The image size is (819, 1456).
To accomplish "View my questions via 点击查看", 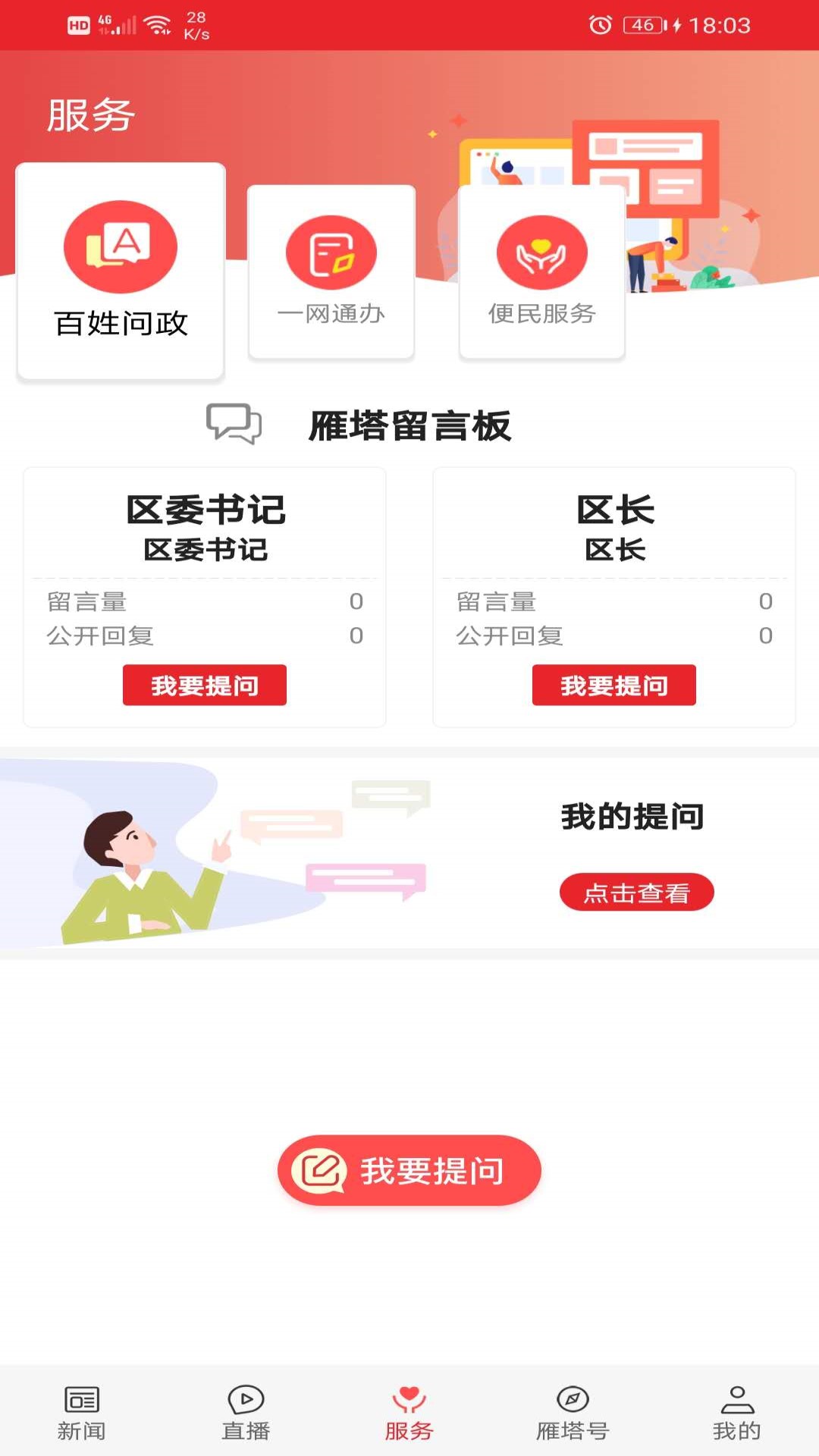I will pyautogui.click(x=636, y=893).
